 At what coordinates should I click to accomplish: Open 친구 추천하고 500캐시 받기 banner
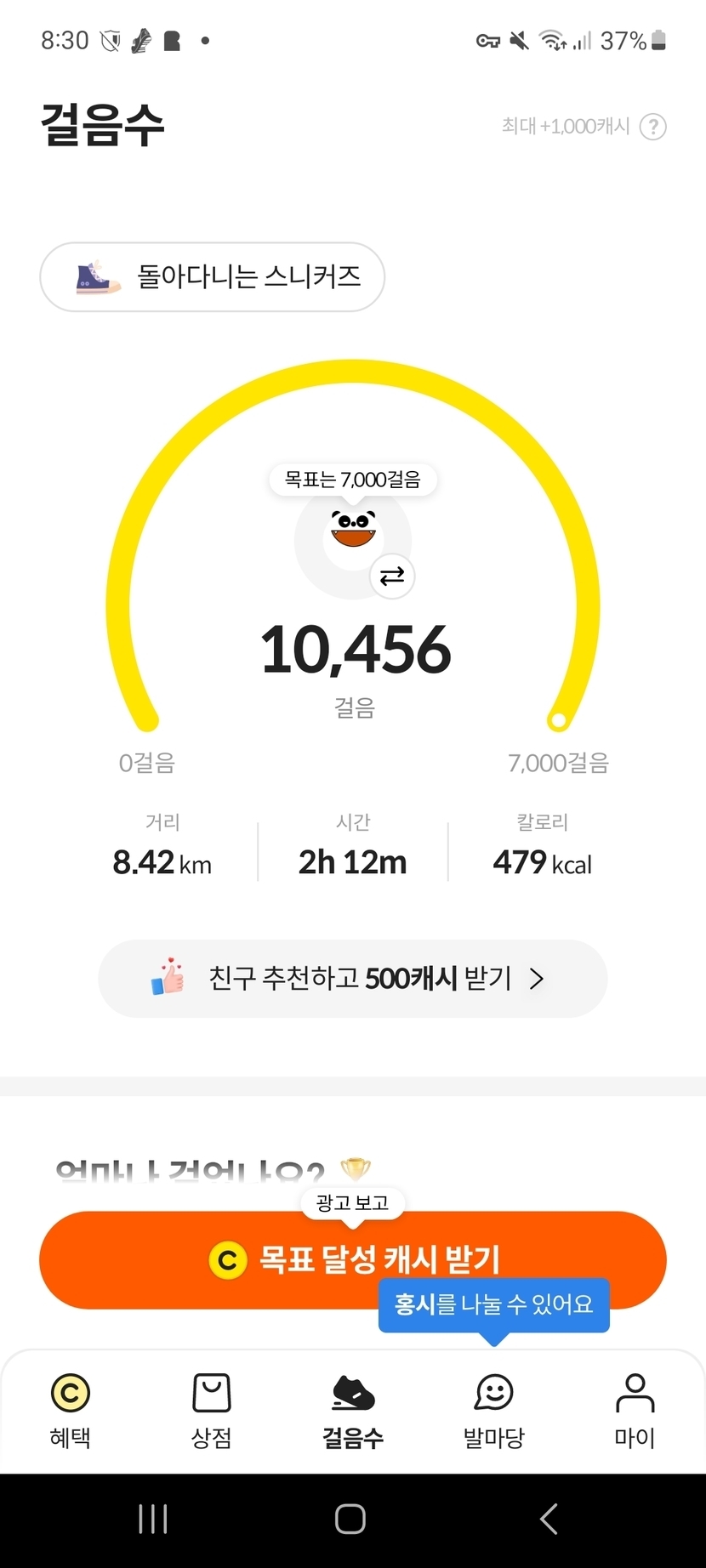[353, 979]
